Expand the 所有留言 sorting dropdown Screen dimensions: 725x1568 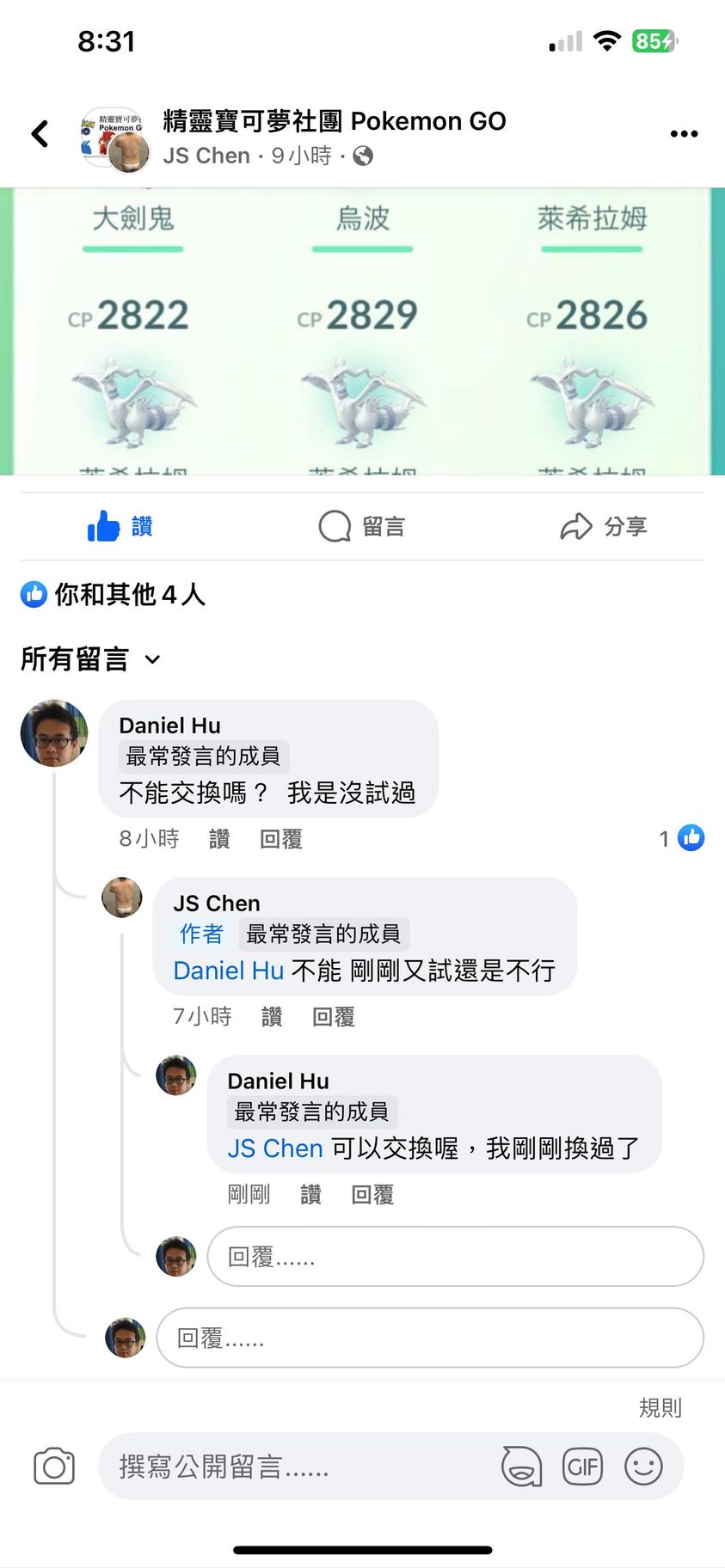90,659
